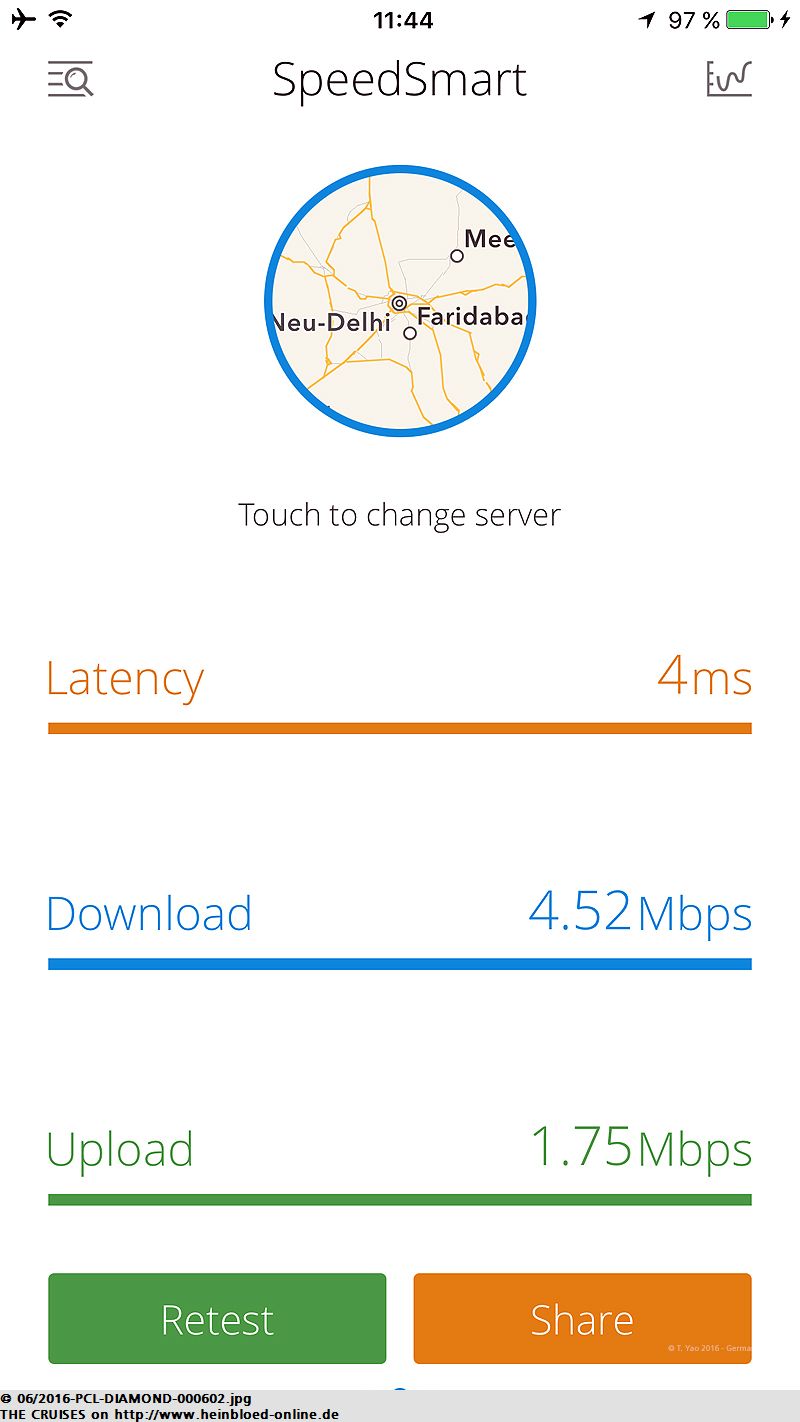Run the speed test again with Retest

click(x=217, y=1318)
